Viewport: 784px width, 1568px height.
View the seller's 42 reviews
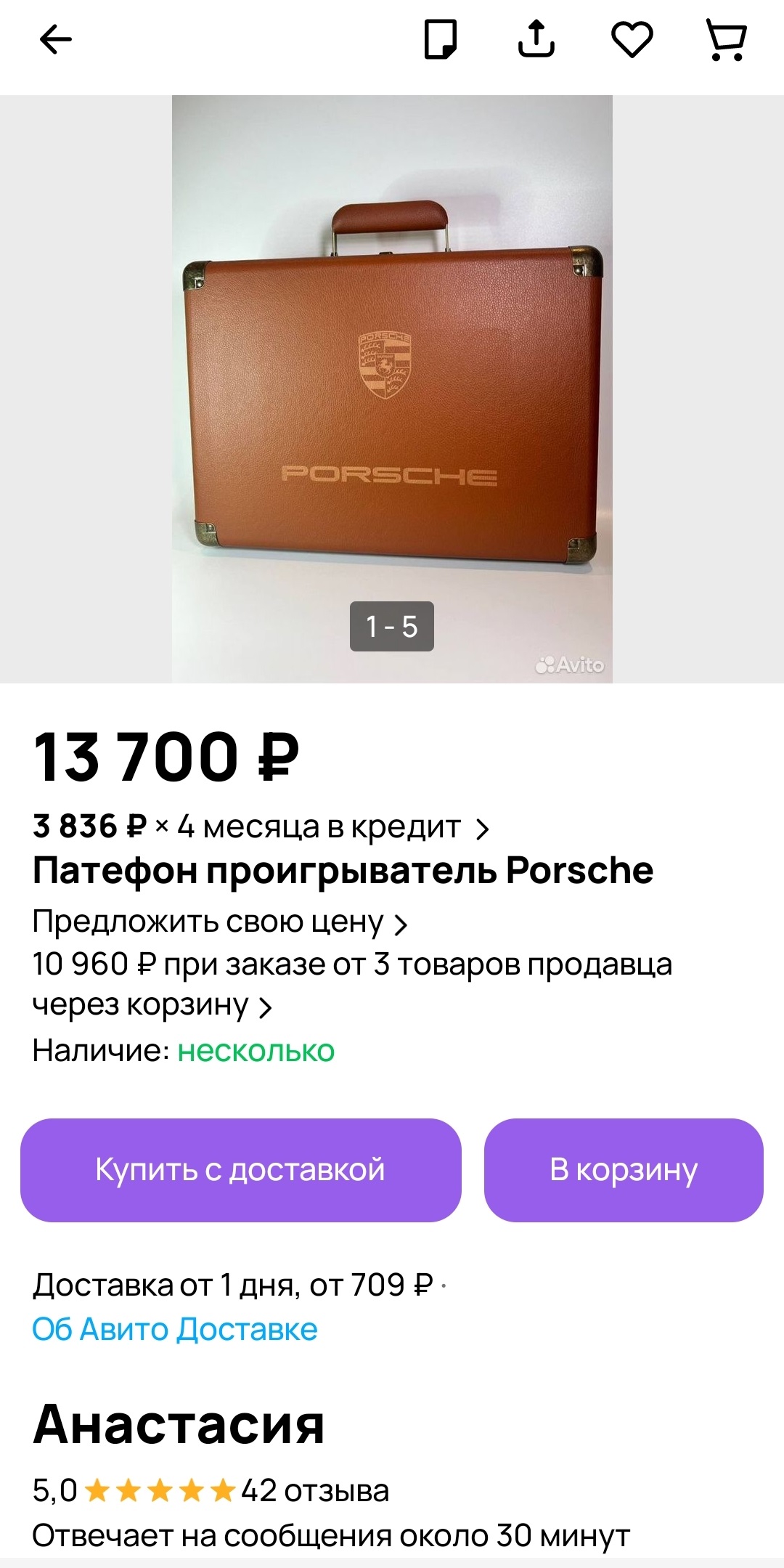click(x=315, y=1491)
